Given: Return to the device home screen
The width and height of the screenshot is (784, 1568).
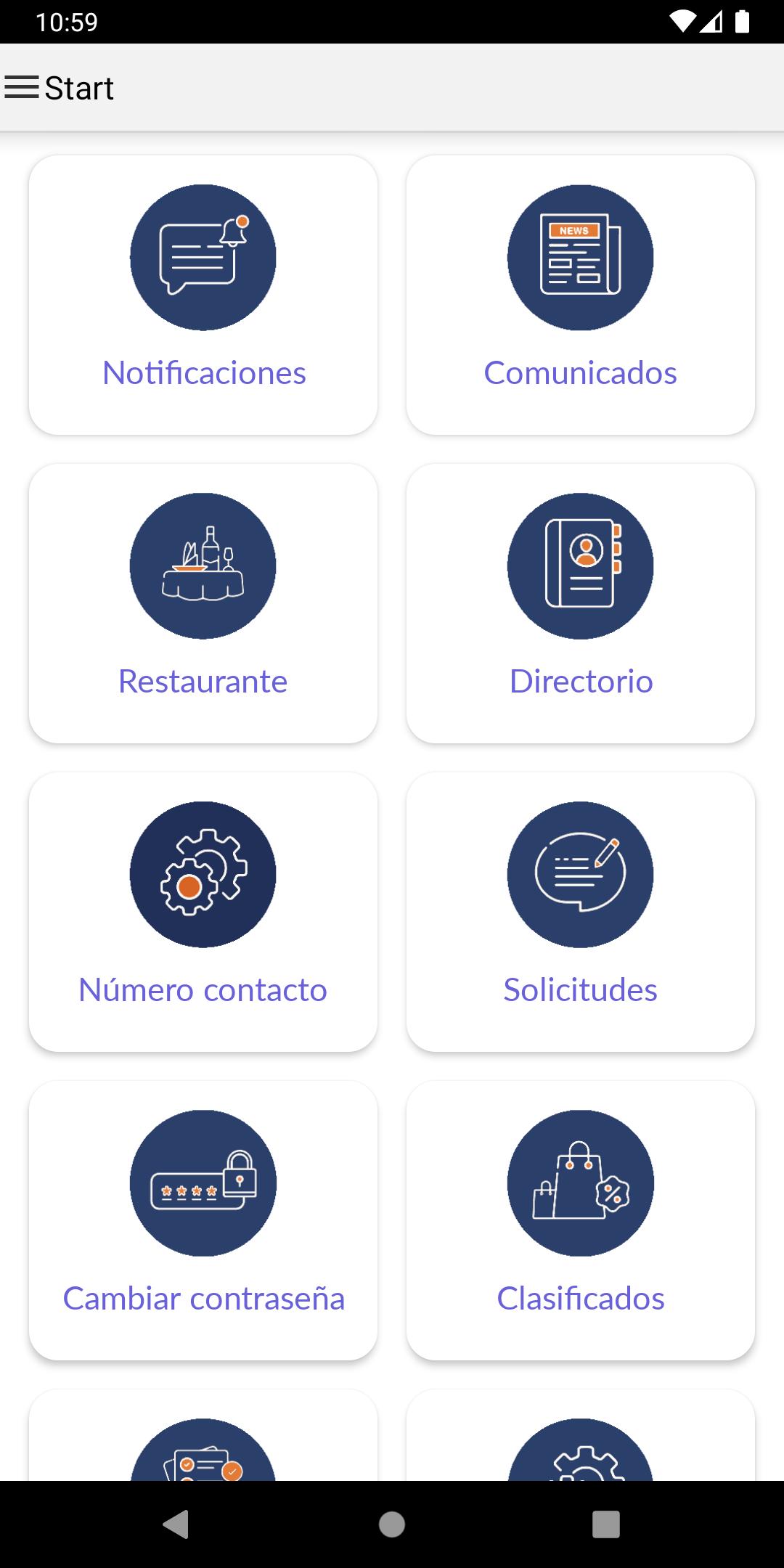Looking at the screenshot, I should point(392,1524).
